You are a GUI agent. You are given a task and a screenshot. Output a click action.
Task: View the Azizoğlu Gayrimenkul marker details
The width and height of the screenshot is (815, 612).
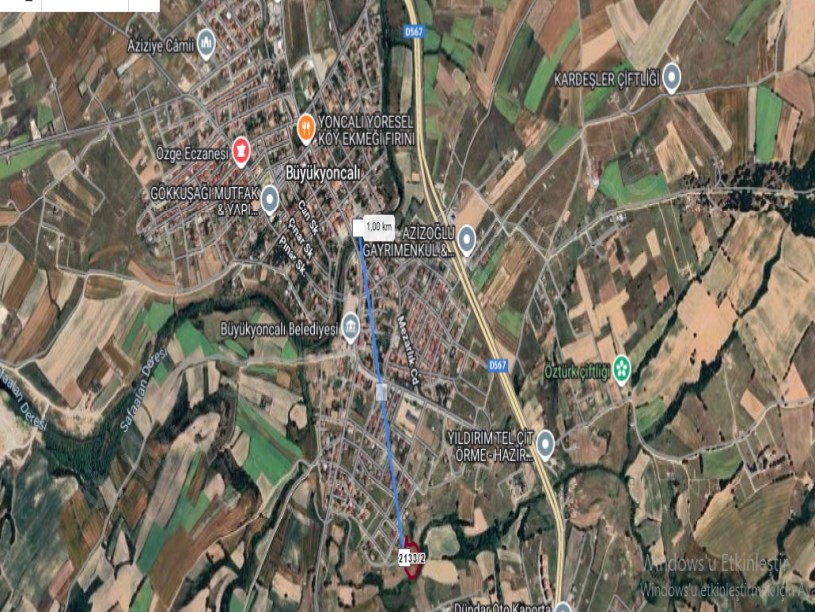pyautogui.click(x=467, y=239)
